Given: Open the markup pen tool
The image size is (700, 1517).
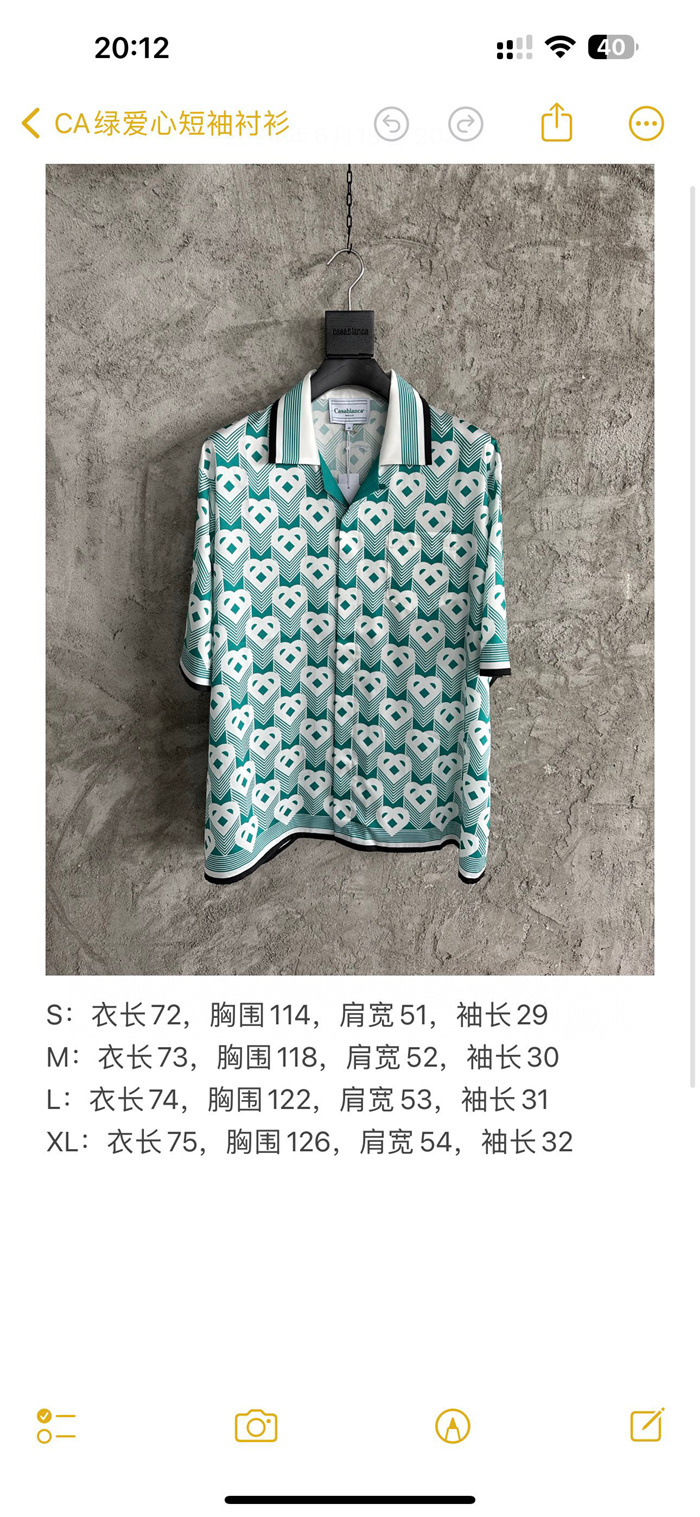Looking at the screenshot, I should click(x=453, y=1426).
